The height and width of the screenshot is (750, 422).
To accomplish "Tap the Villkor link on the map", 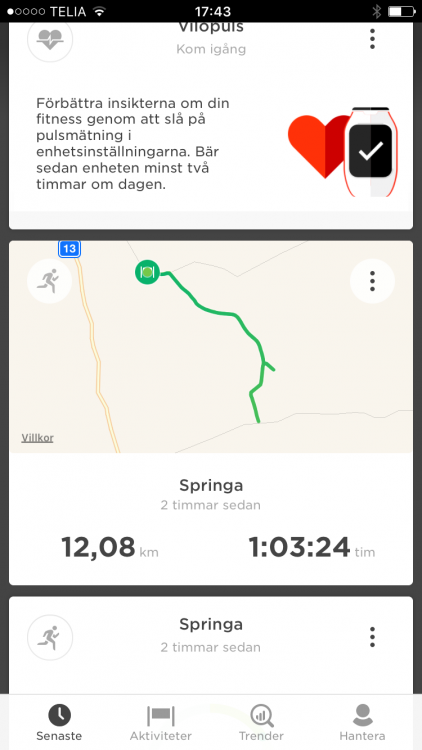I will pos(37,438).
